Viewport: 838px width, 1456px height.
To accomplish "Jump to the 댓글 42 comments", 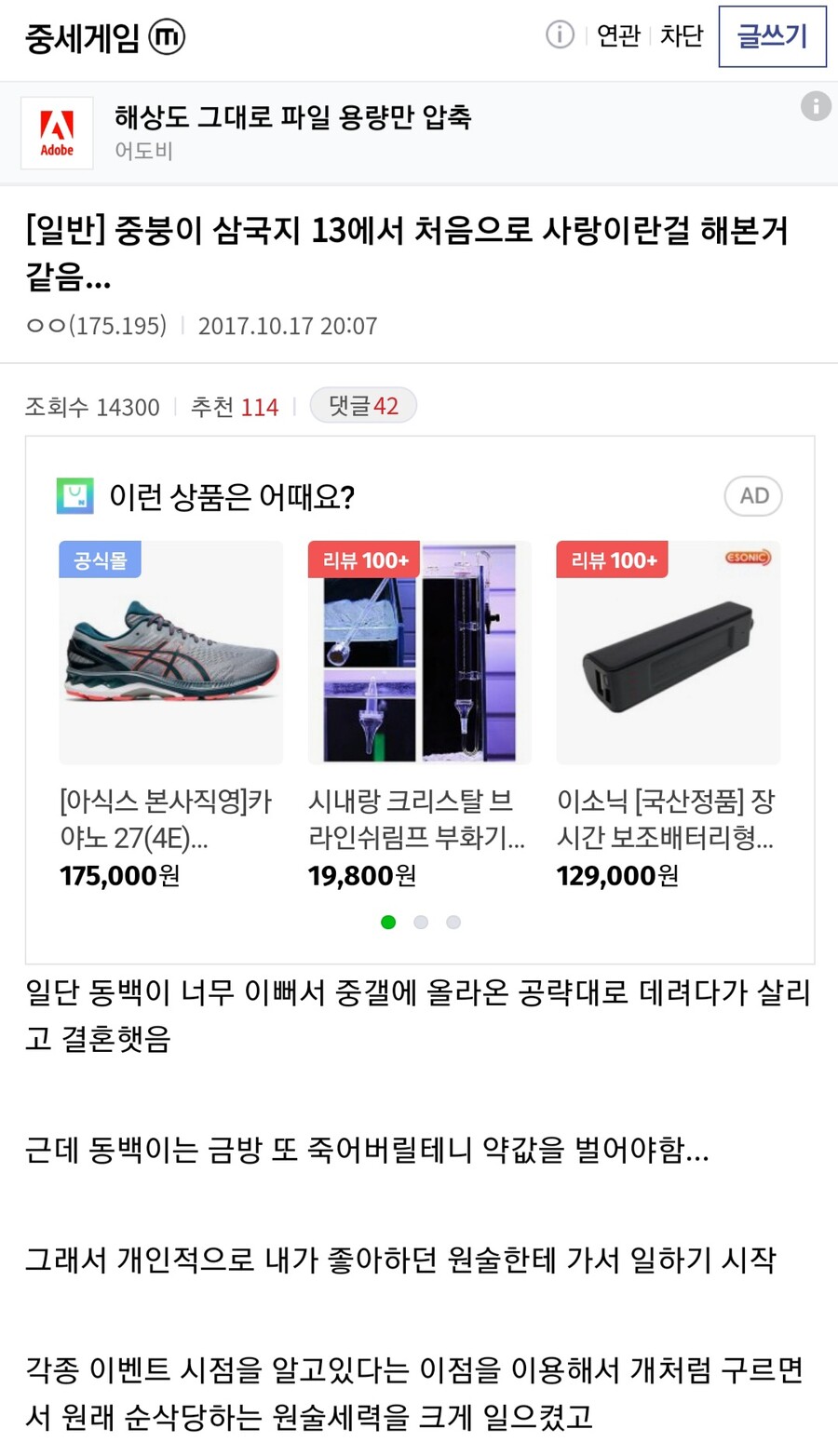I will pyautogui.click(x=363, y=406).
